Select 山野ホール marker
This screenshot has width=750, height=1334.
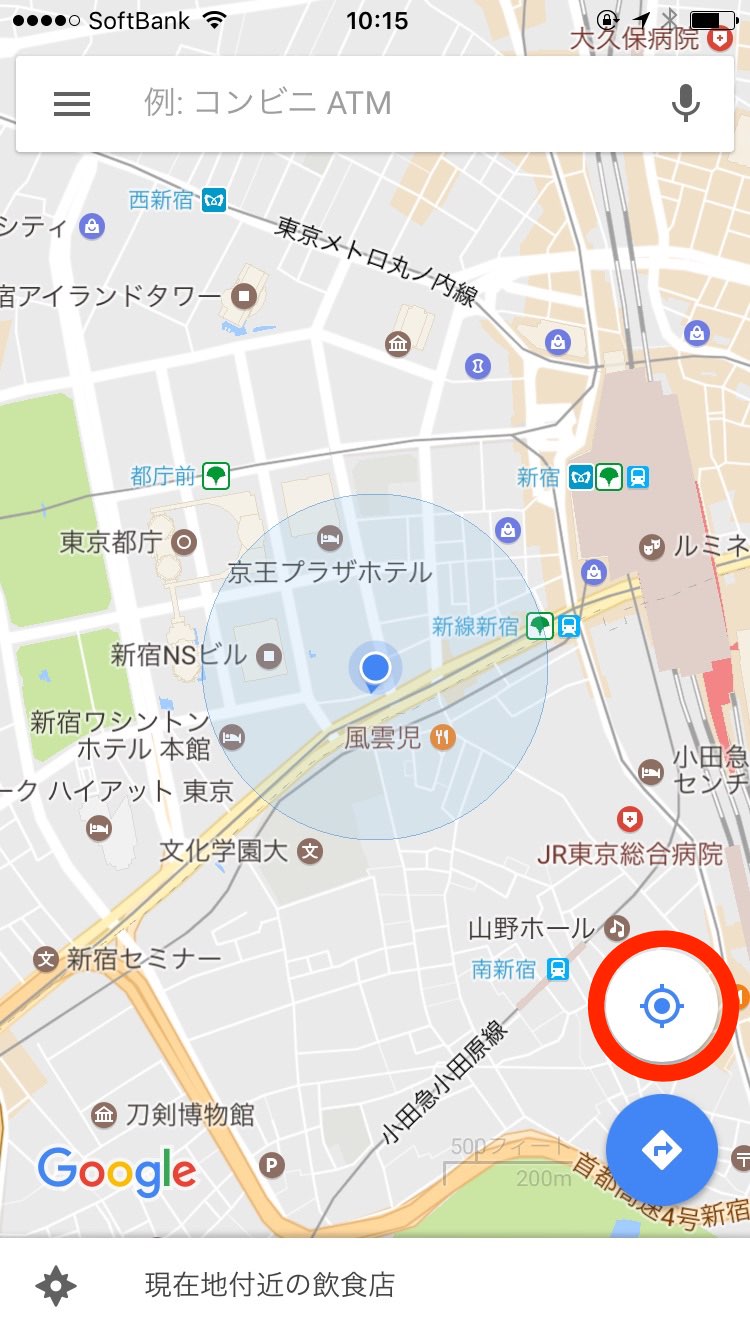tap(618, 928)
